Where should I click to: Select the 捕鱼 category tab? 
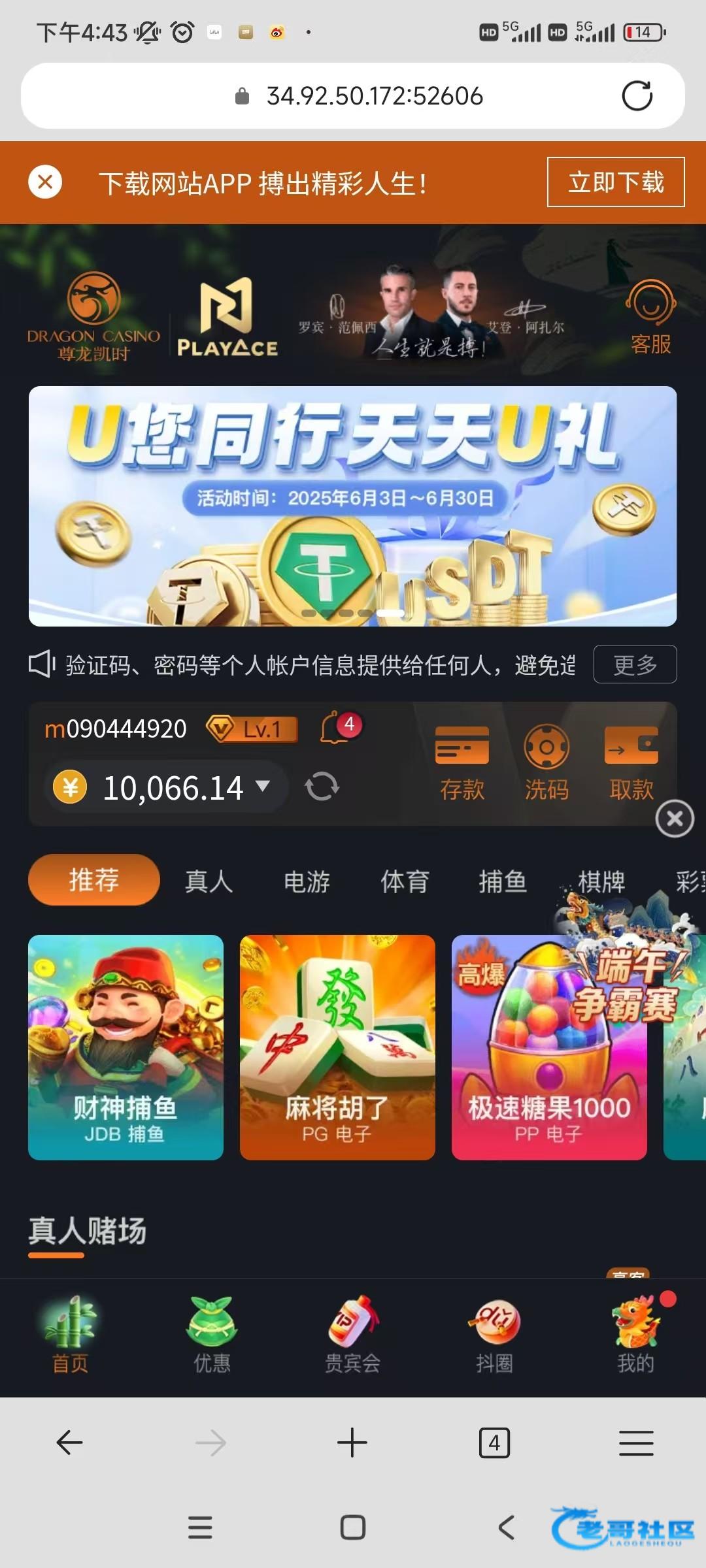[x=502, y=881]
